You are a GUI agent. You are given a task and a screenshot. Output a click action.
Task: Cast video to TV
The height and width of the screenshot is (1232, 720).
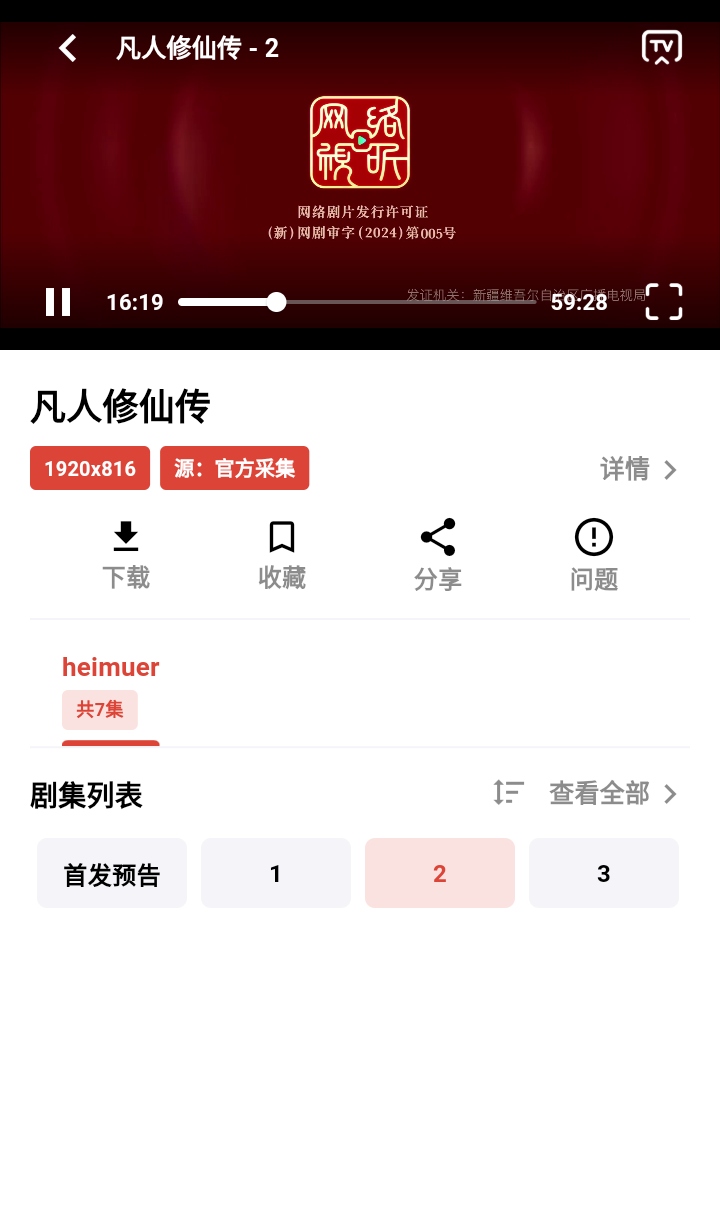[661, 48]
